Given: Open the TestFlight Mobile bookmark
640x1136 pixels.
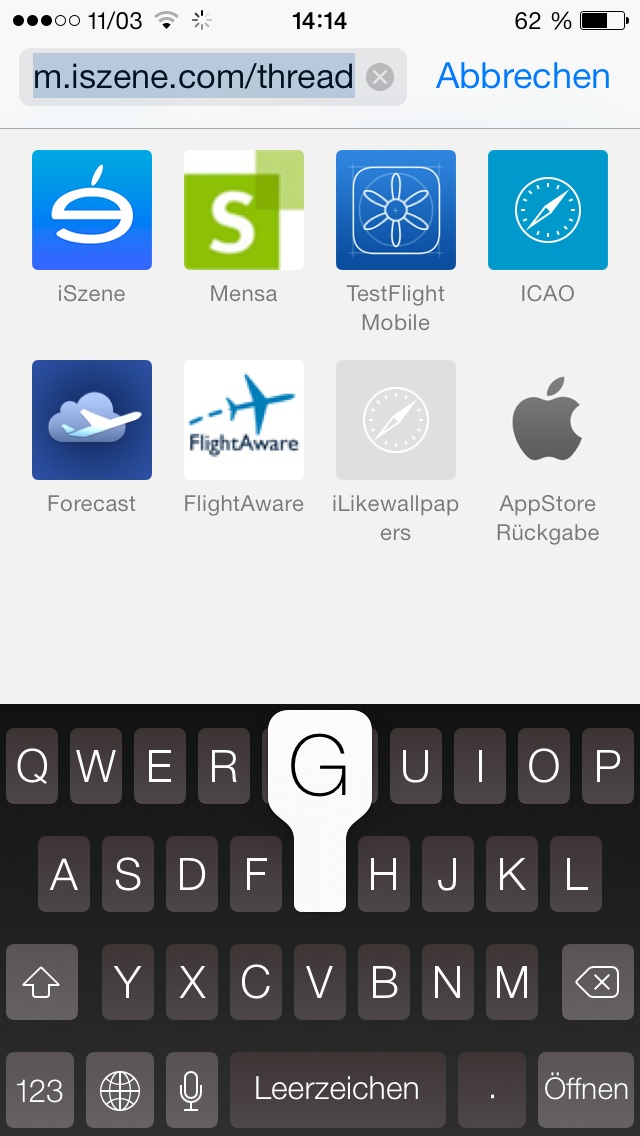Looking at the screenshot, I should click(x=396, y=210).
